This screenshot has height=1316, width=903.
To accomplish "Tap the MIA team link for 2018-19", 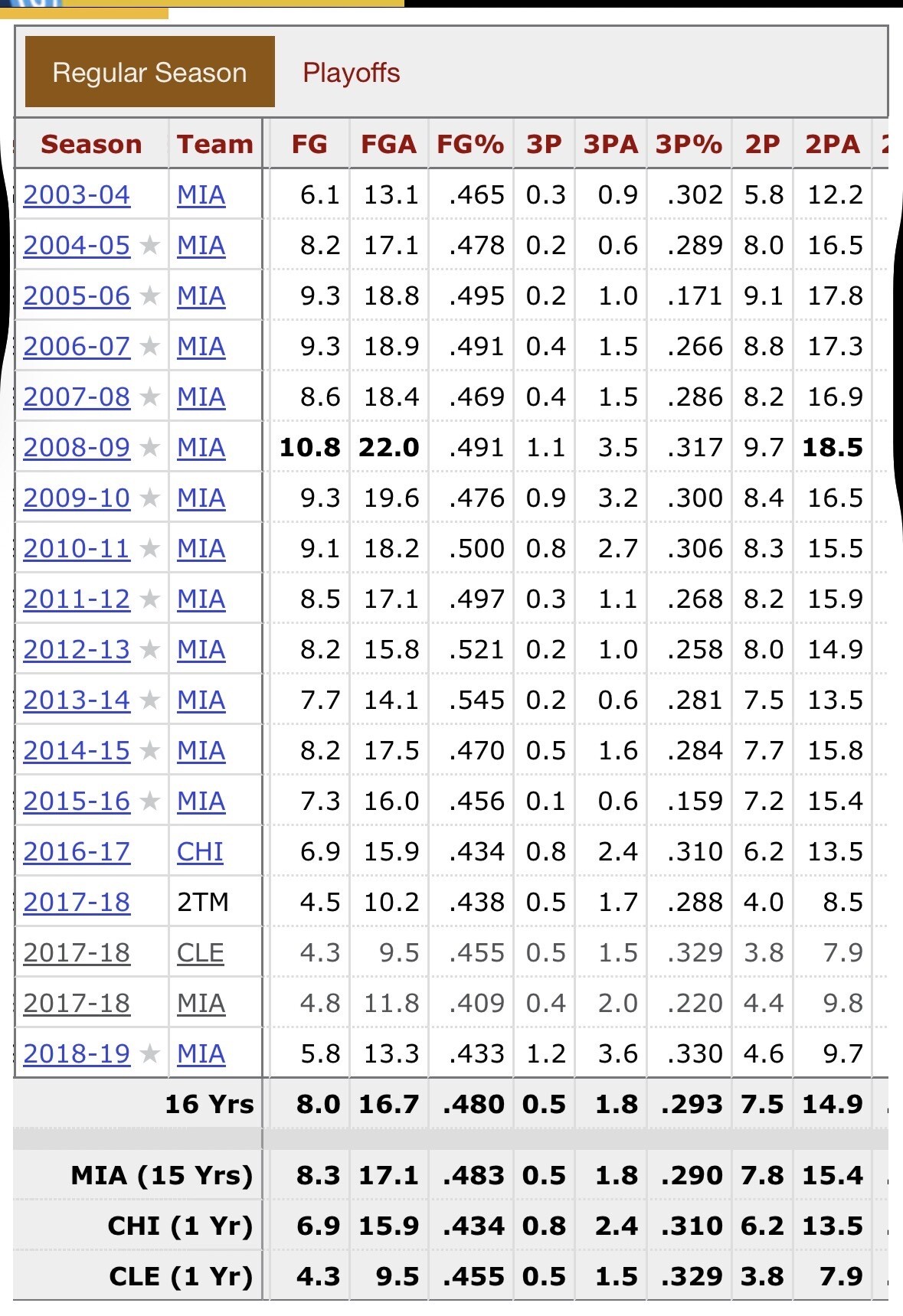I will [x=201, y=1053].
